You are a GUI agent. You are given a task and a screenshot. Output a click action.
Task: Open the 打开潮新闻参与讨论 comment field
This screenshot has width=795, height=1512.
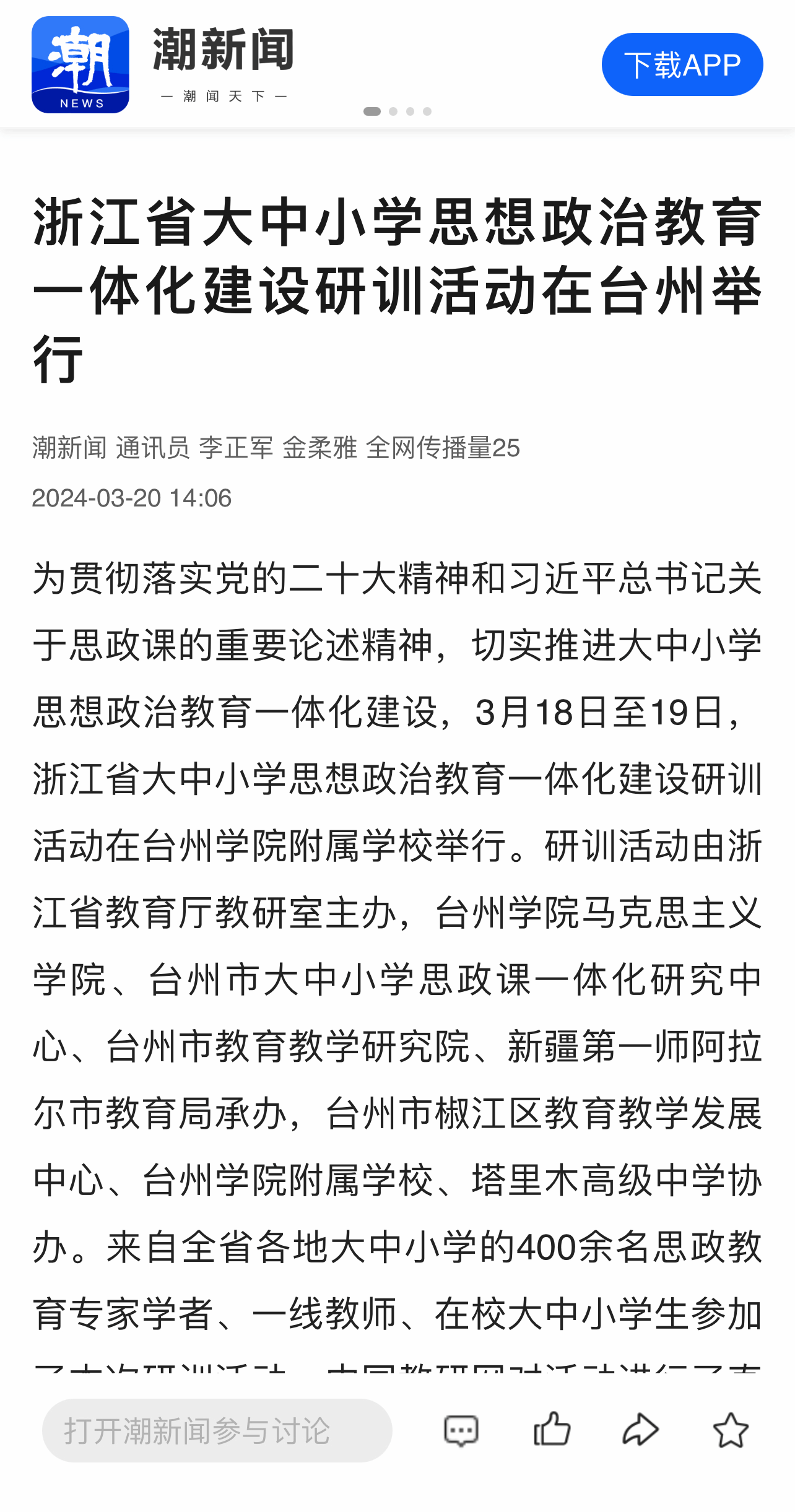217,1430
